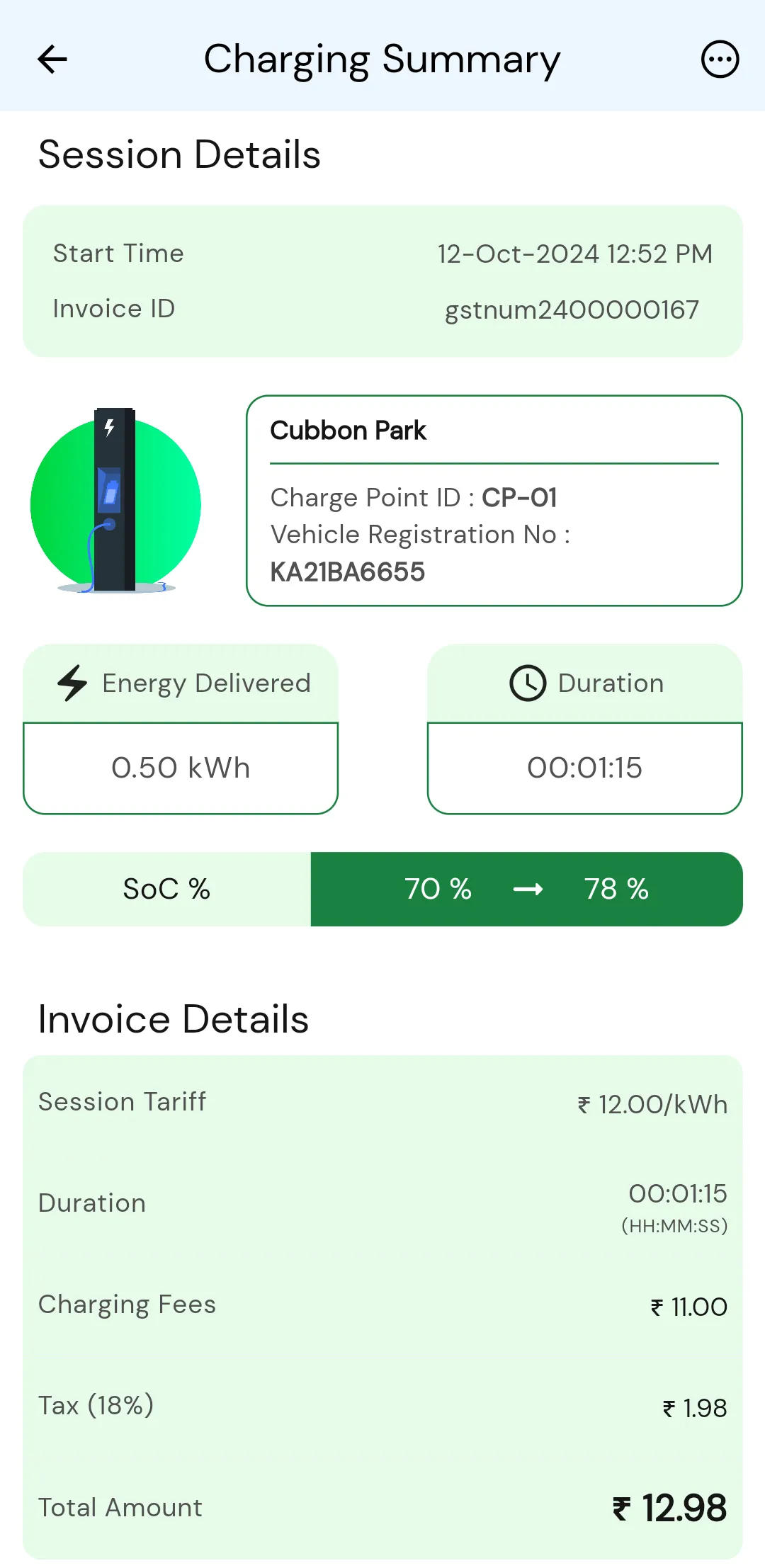Tap the clock Duration icon
This screenshot has height=1568, width=765.
(526, 682)
